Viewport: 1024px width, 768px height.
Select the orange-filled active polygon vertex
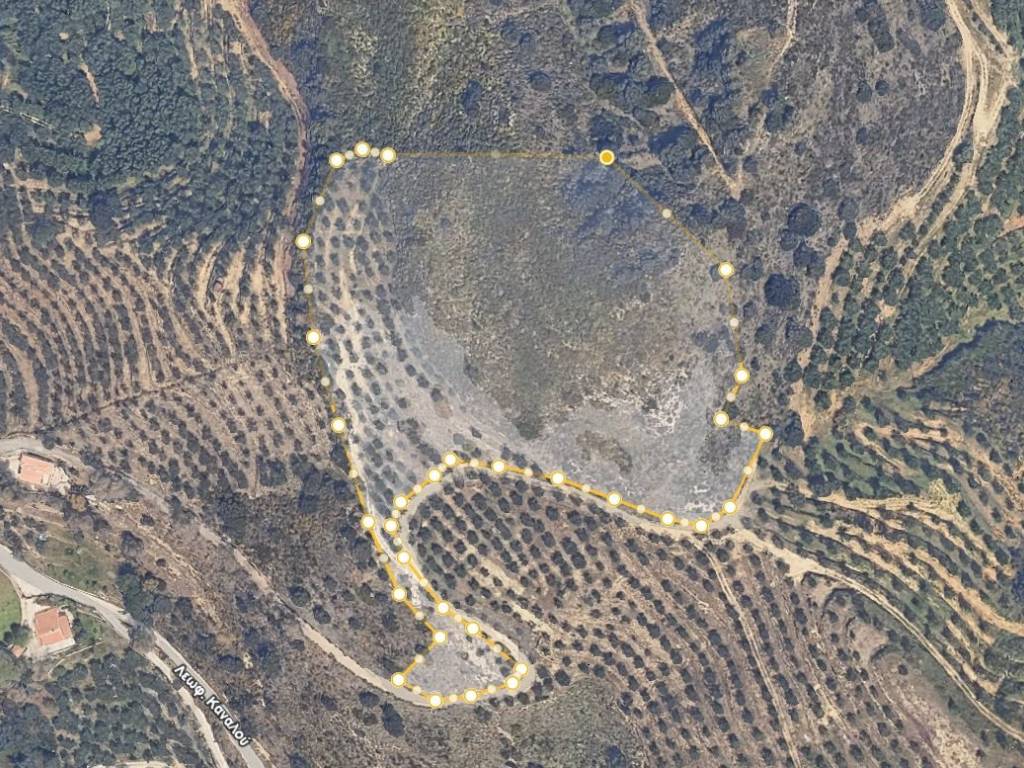(x=606, y=157)
